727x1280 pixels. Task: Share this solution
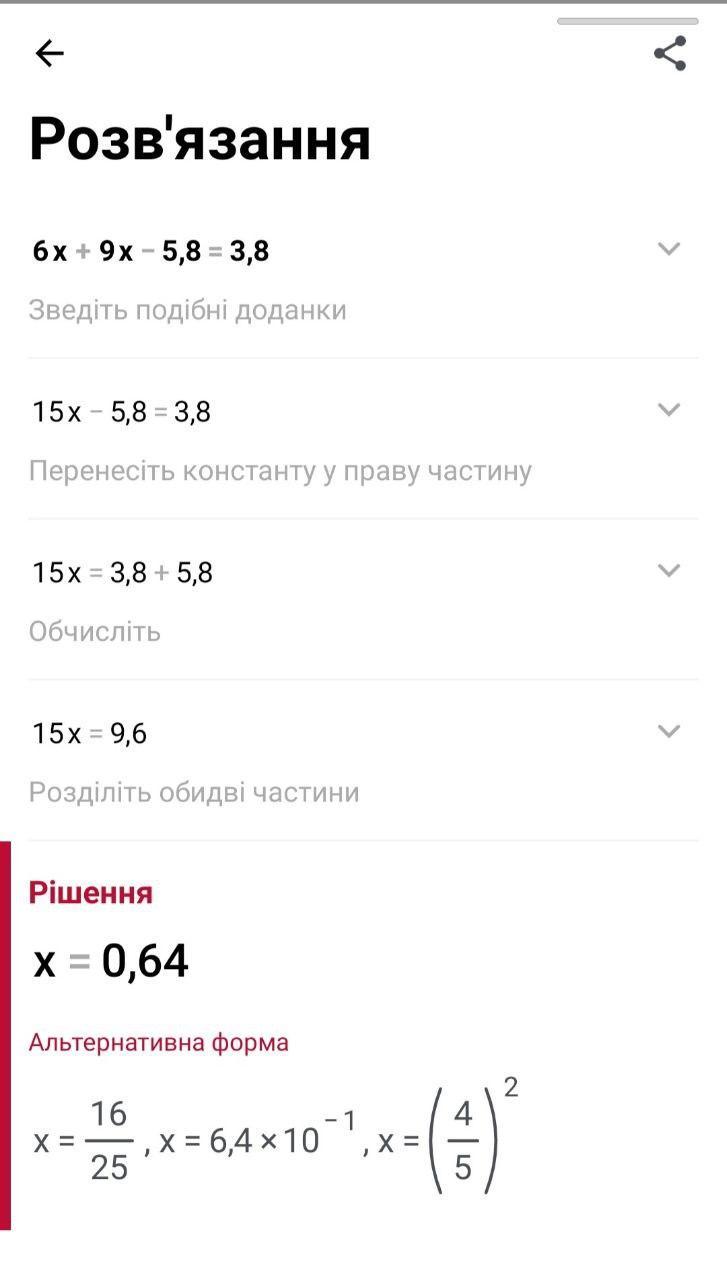tap(670, 54)
